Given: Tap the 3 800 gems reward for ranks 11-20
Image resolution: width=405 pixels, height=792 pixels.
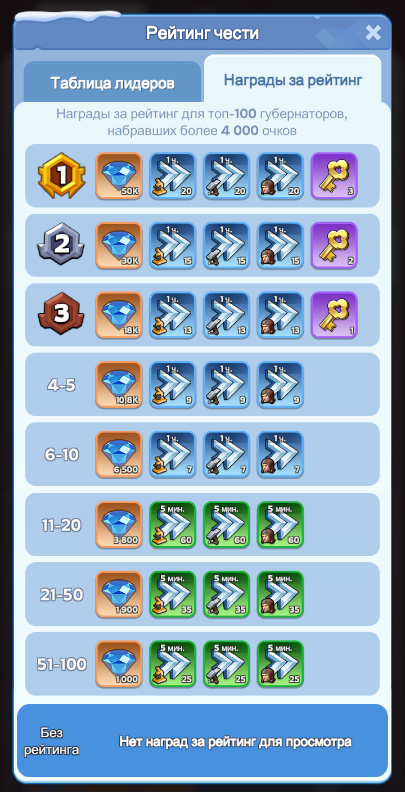Looking at the screenshot, I should [x=119, y=524].
